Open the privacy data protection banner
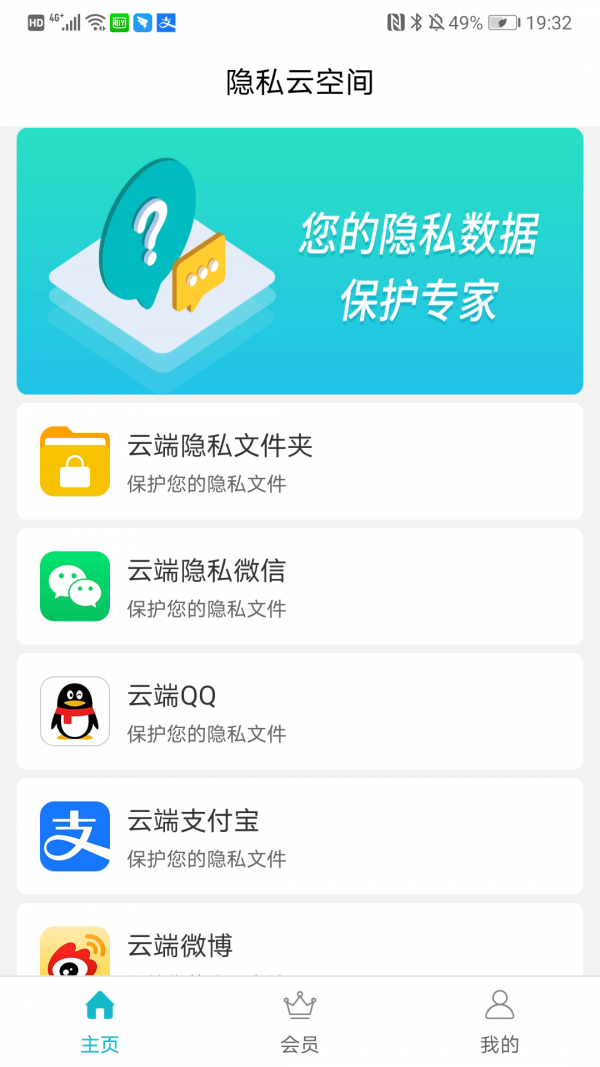This screenshot has height=1067, width=600. pyautogui.click(x=300, y=261)
